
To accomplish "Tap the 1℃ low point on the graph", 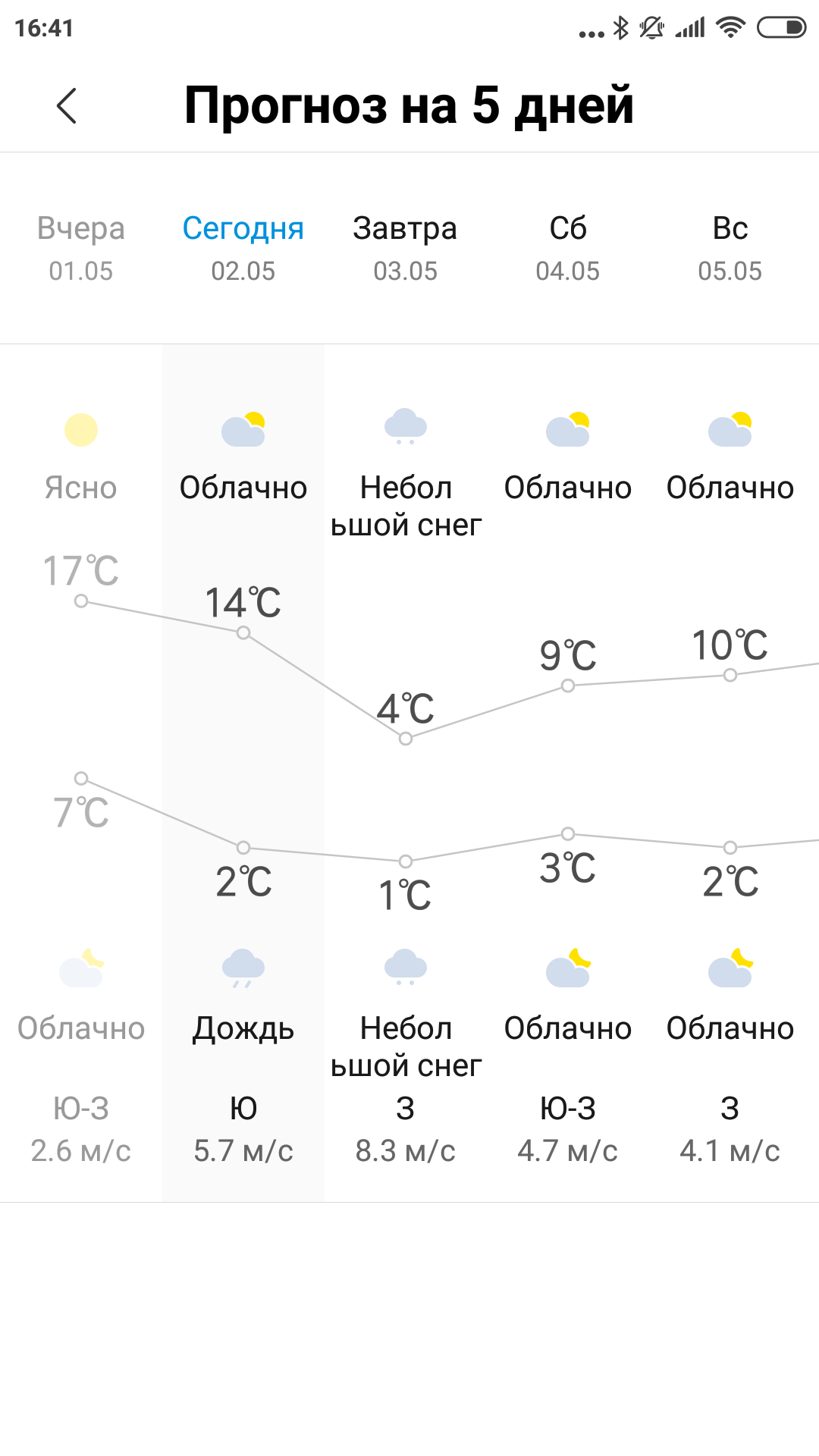I will click(x=406, y=861).
